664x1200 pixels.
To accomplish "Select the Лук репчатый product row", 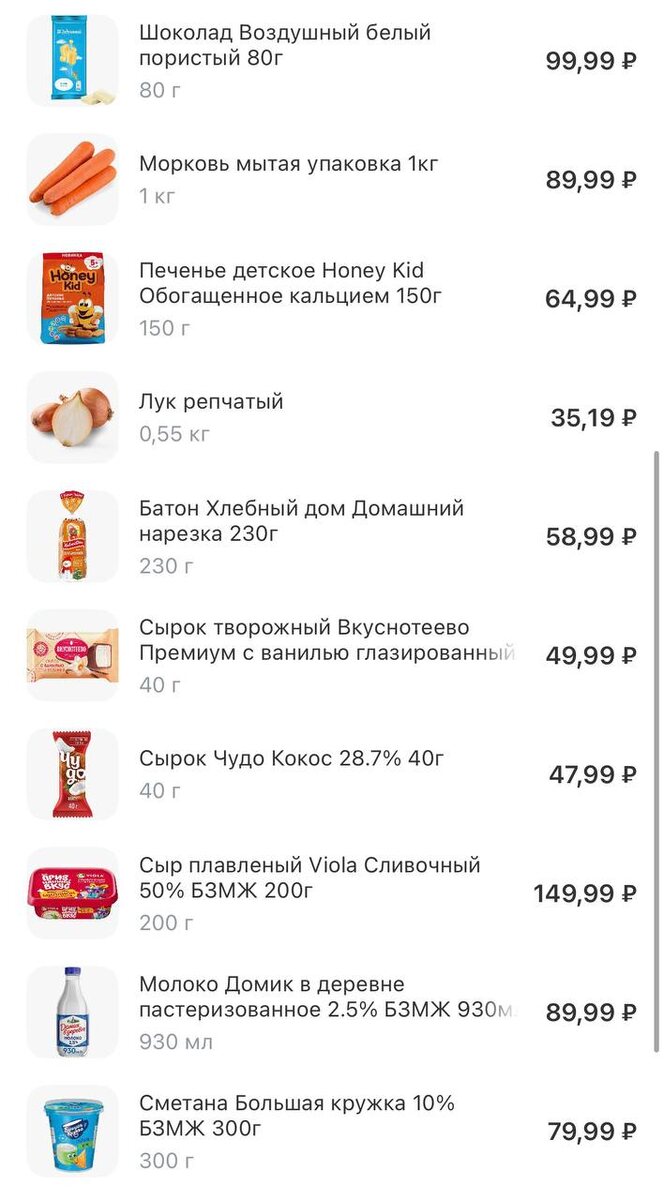I will 211,402.
